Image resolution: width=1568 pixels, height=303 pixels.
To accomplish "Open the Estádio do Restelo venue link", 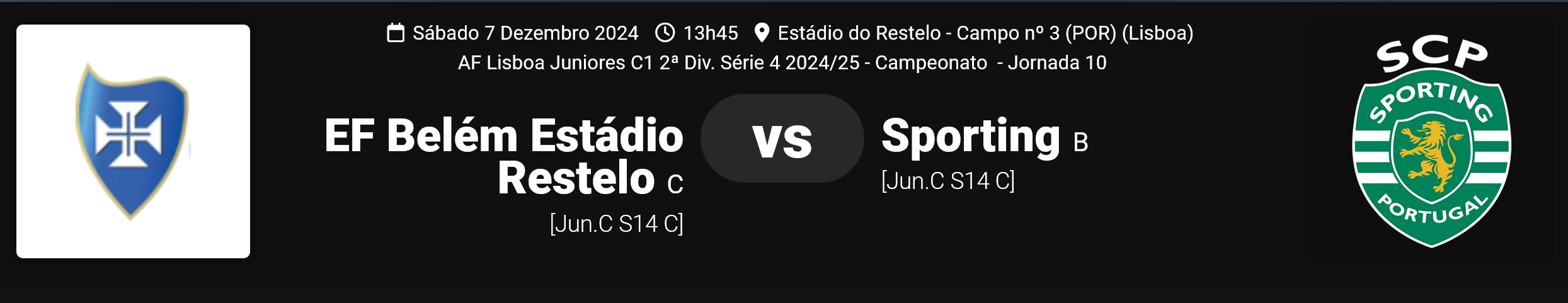I will tap(985, 33).
